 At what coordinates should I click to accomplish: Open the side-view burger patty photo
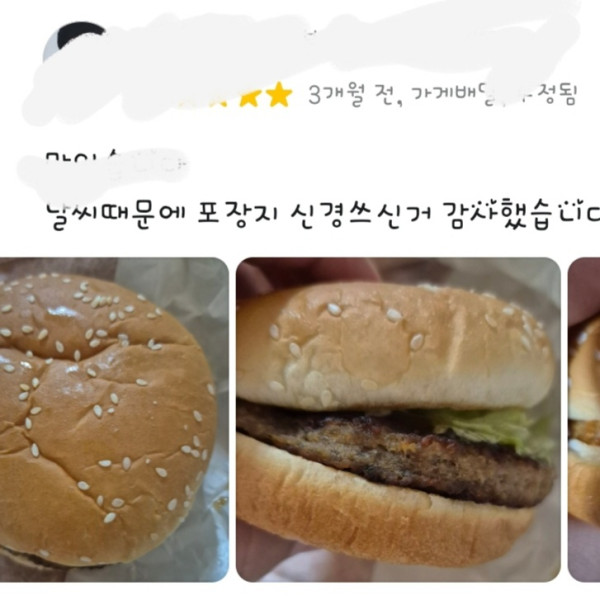tap(398, 420)
